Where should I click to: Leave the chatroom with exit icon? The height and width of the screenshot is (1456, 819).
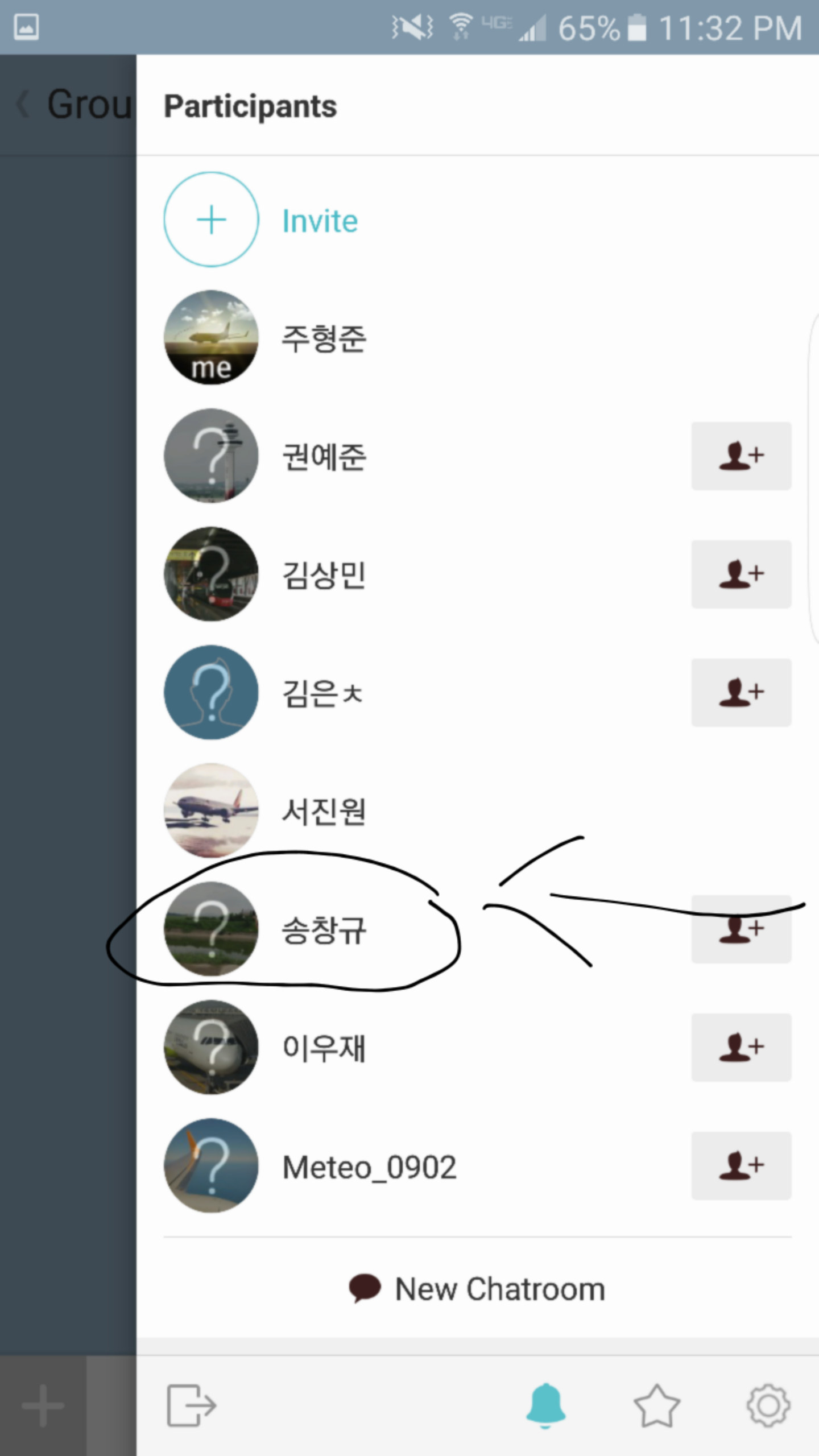point(191,1406)
